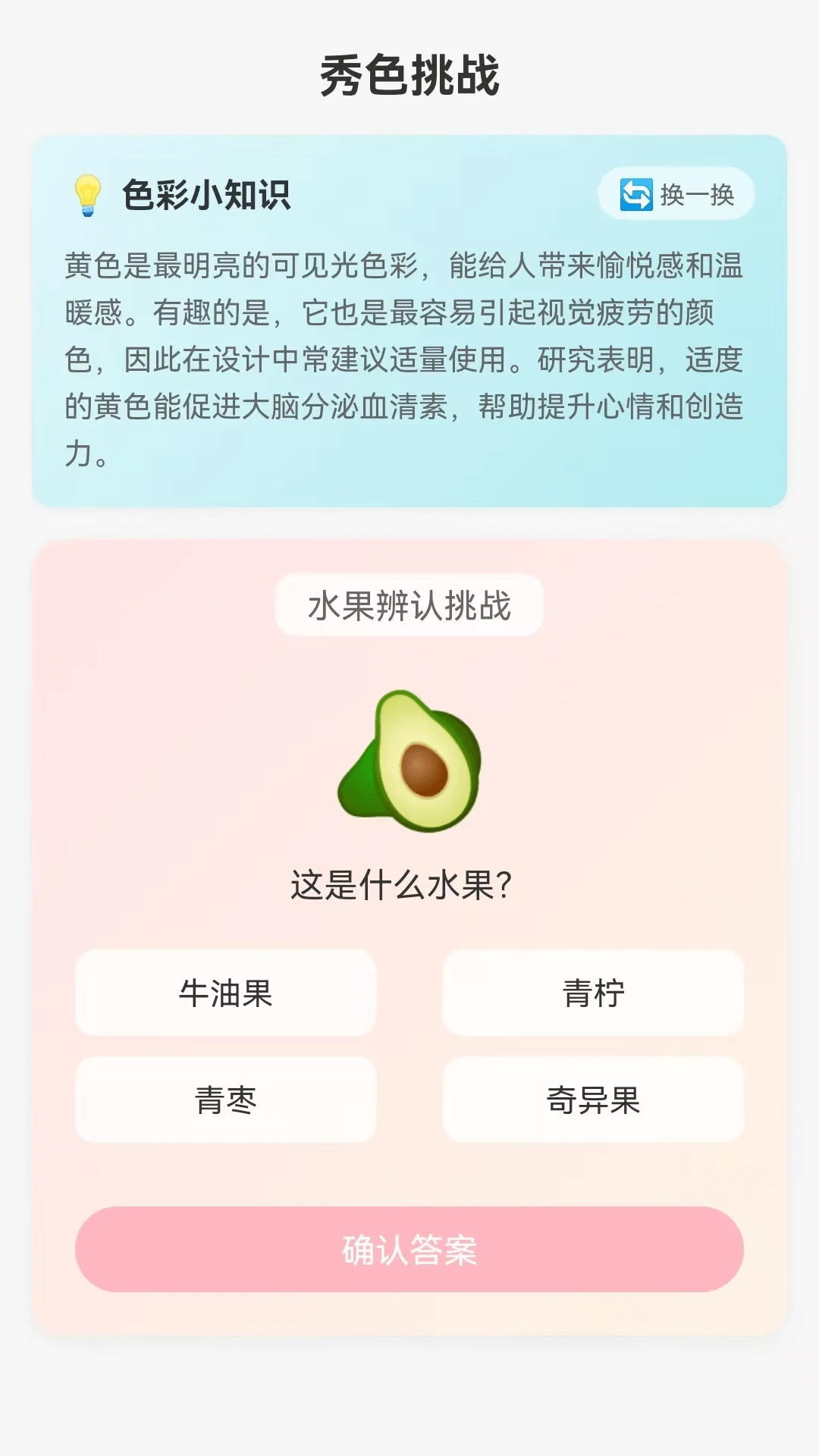The image size is (819, 1456).
Task: Select the answer 牛油果
Action: pos(225,993)
